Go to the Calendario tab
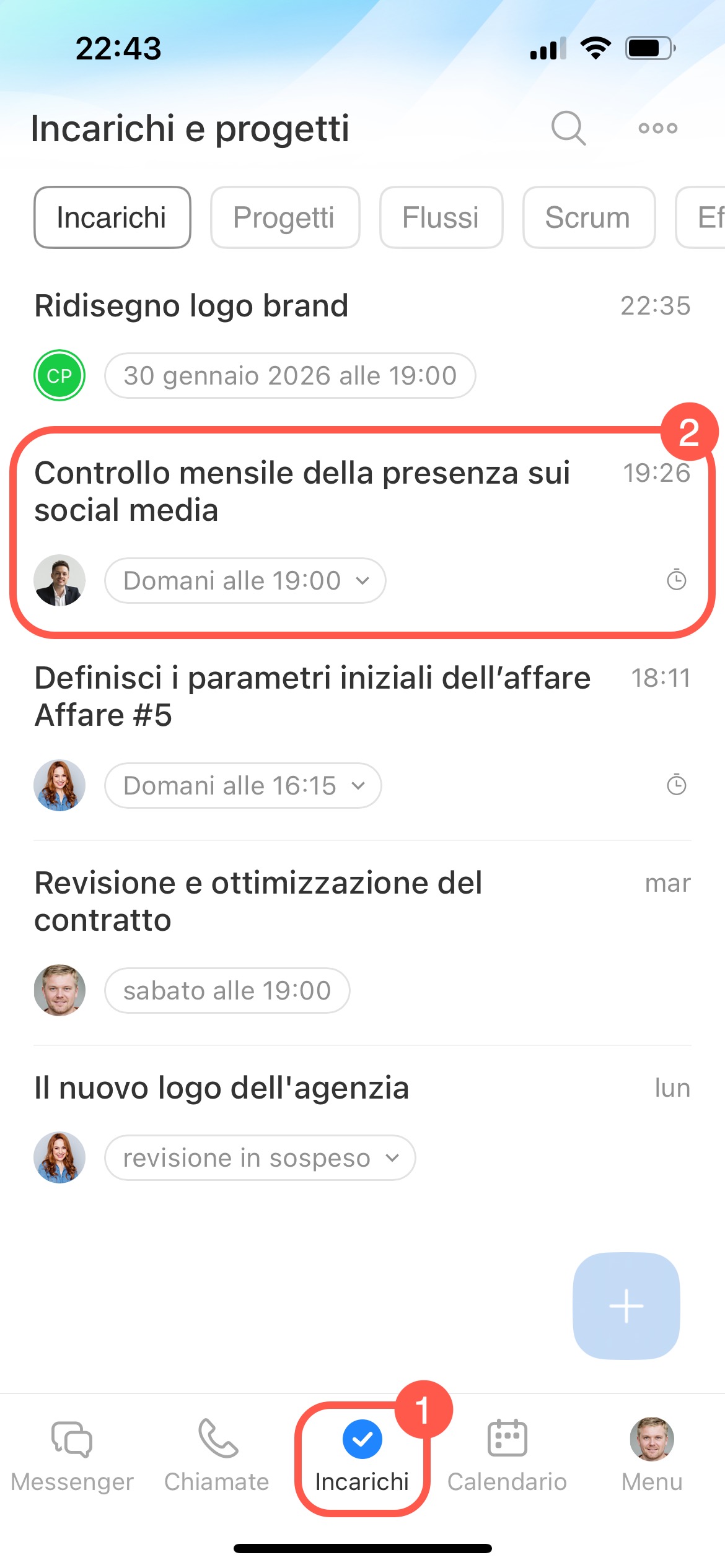This screenshot has width=725, height=1568. 507,1455
